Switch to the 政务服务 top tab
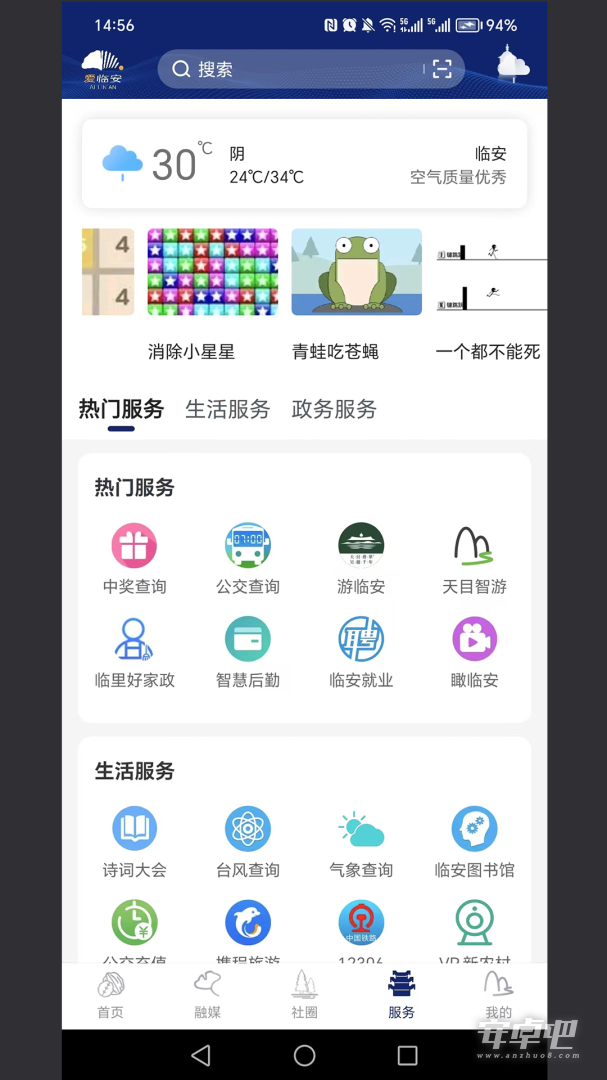The width and height of the screenshot is (607, 1080). tap(334, 409)
